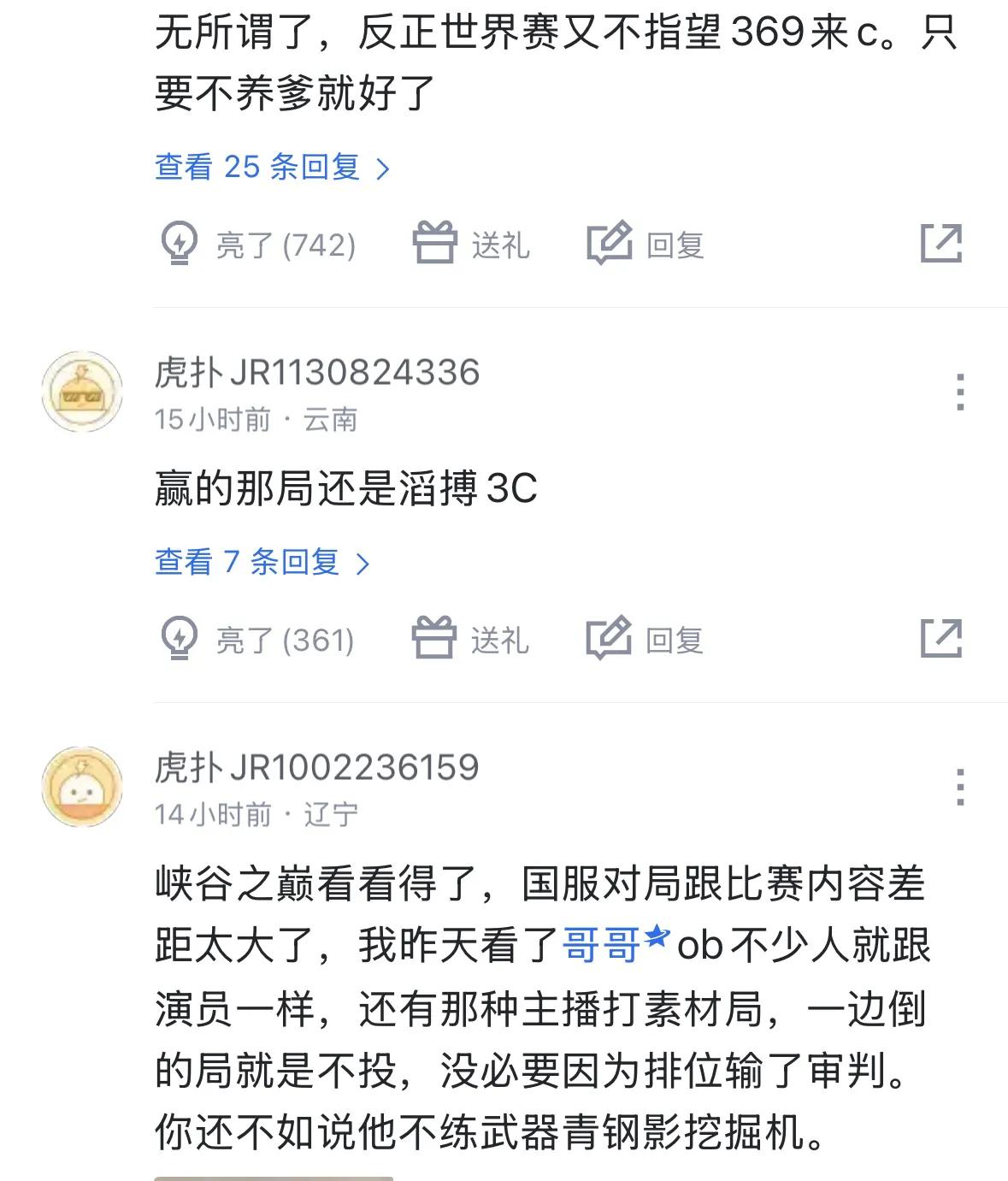Open avatar of 虎扑JR1002236159
Image resolution: width=1008 pixels, height=1181 pixels.
[82, 787]
